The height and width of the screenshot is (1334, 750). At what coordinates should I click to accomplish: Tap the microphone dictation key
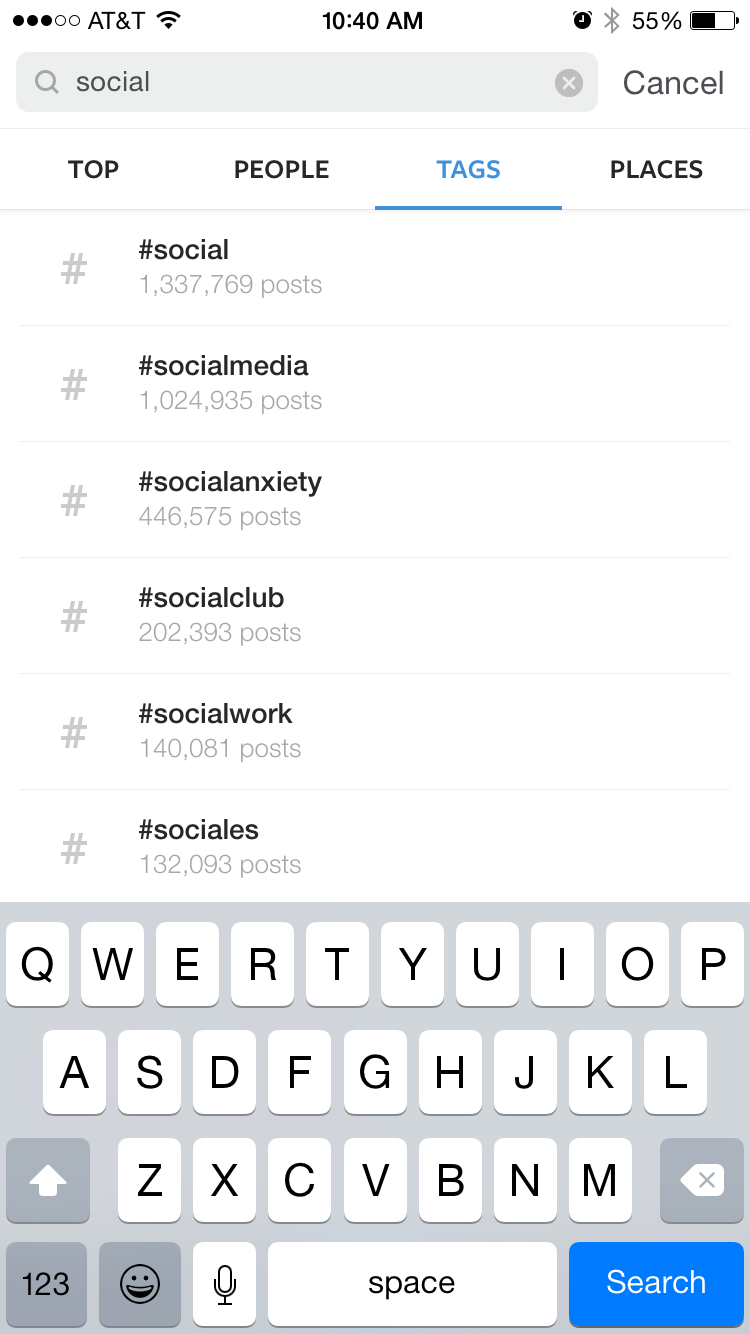(225, 1284)
